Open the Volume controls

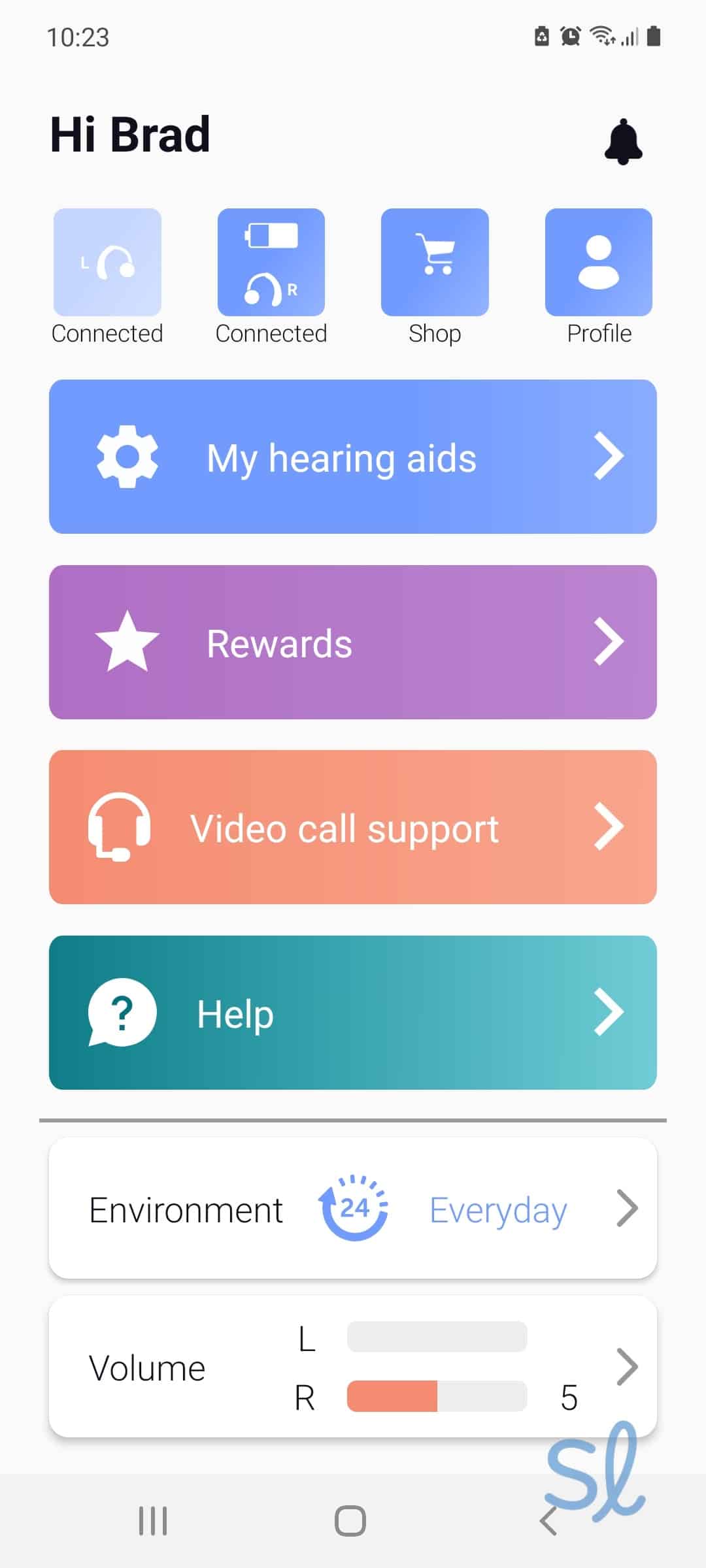tap(353, 1367)
